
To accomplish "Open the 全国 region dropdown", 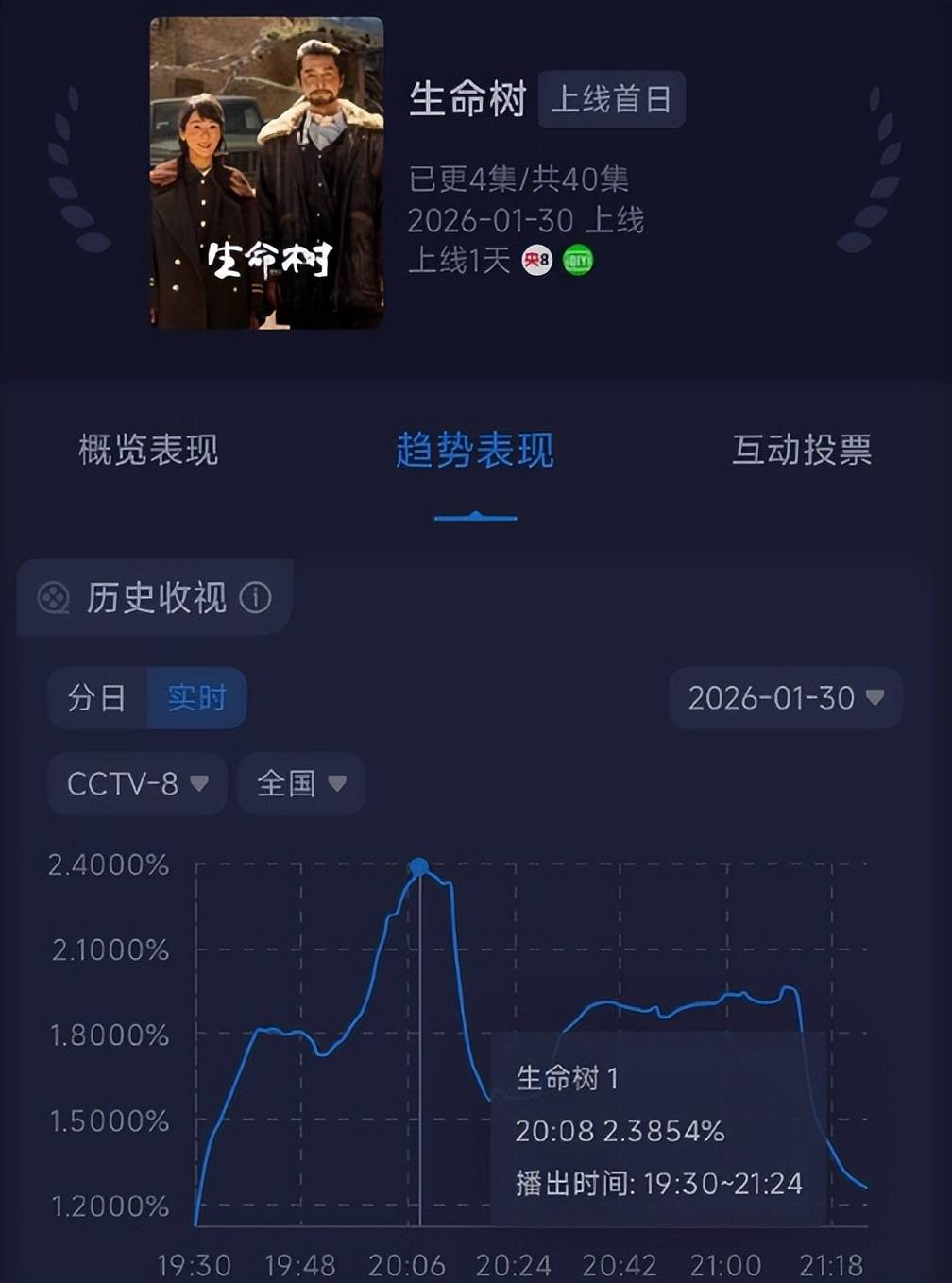I will point(300,783).
